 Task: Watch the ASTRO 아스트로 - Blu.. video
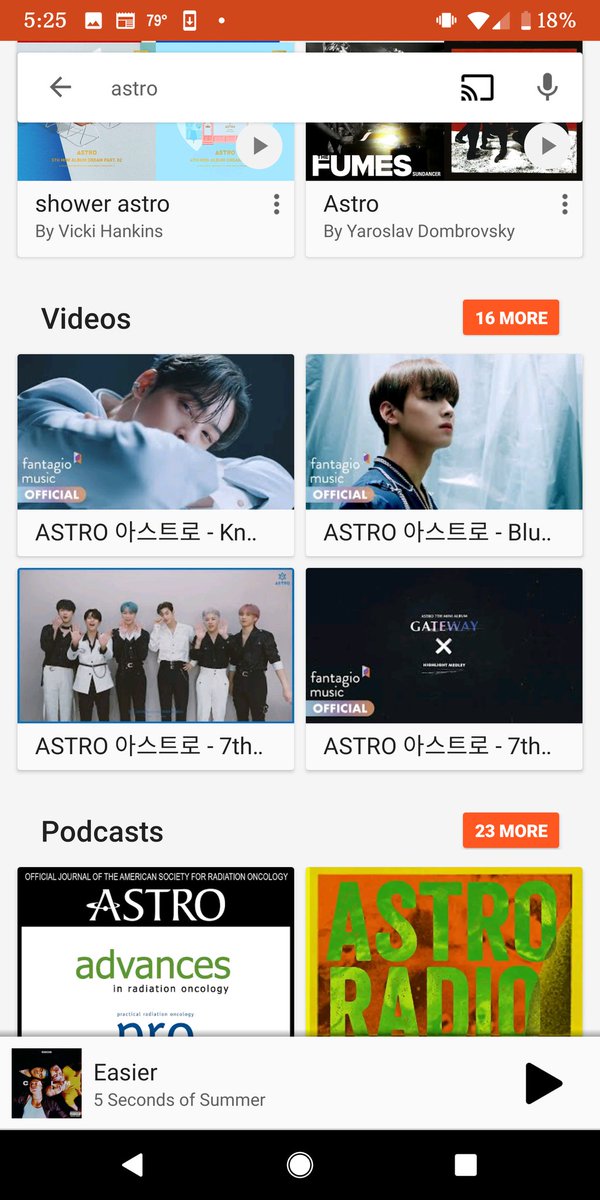tap(444, 454)
